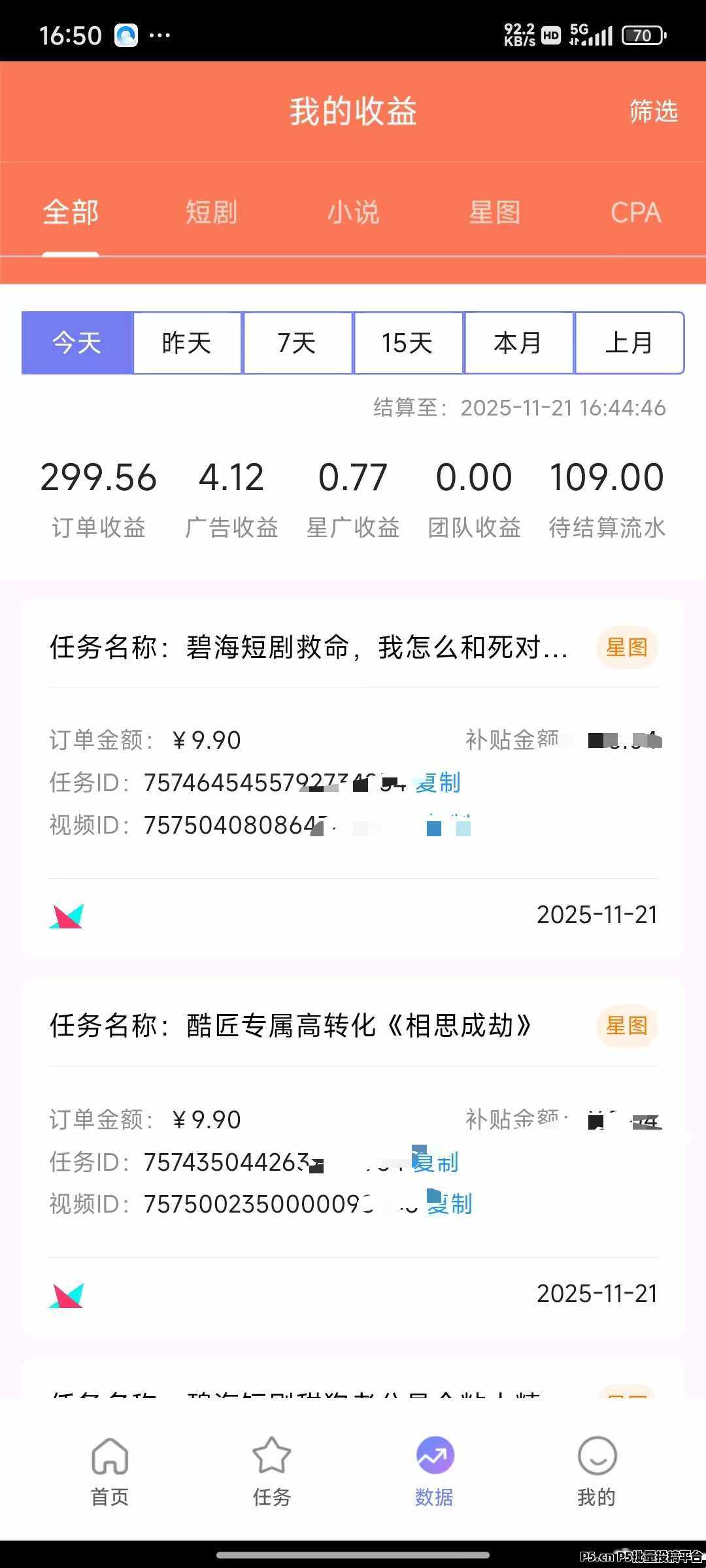This screenshot has width=706, height=1568.
Task: Click the 星图 badge on the first task card
Action: (x=626, y=647)
